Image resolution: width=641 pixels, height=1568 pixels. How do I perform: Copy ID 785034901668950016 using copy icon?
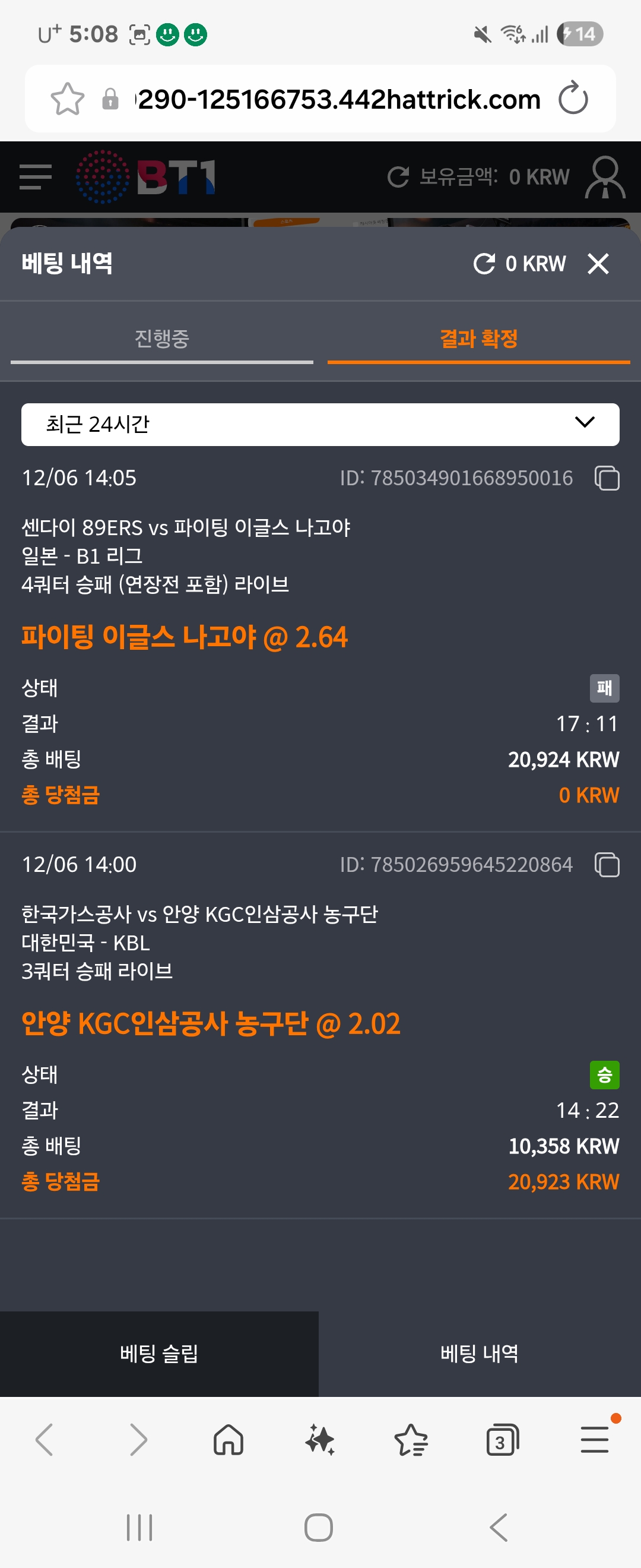click(x=607, y=479)
